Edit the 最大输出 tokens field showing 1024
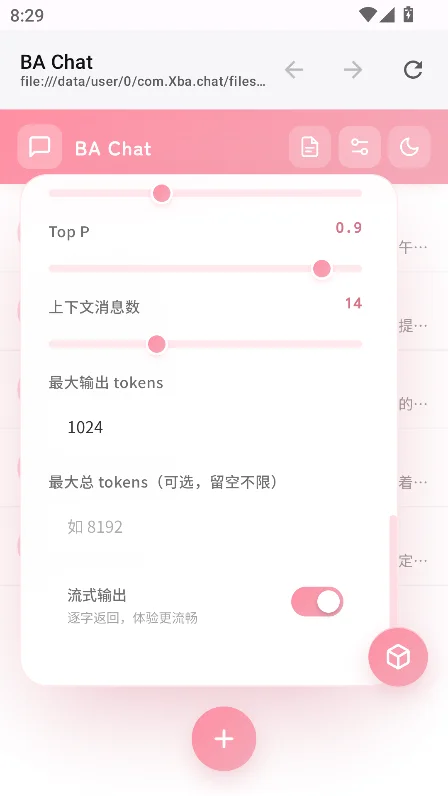Viewport: 448px width, 796px height. [x=205, y=427]
